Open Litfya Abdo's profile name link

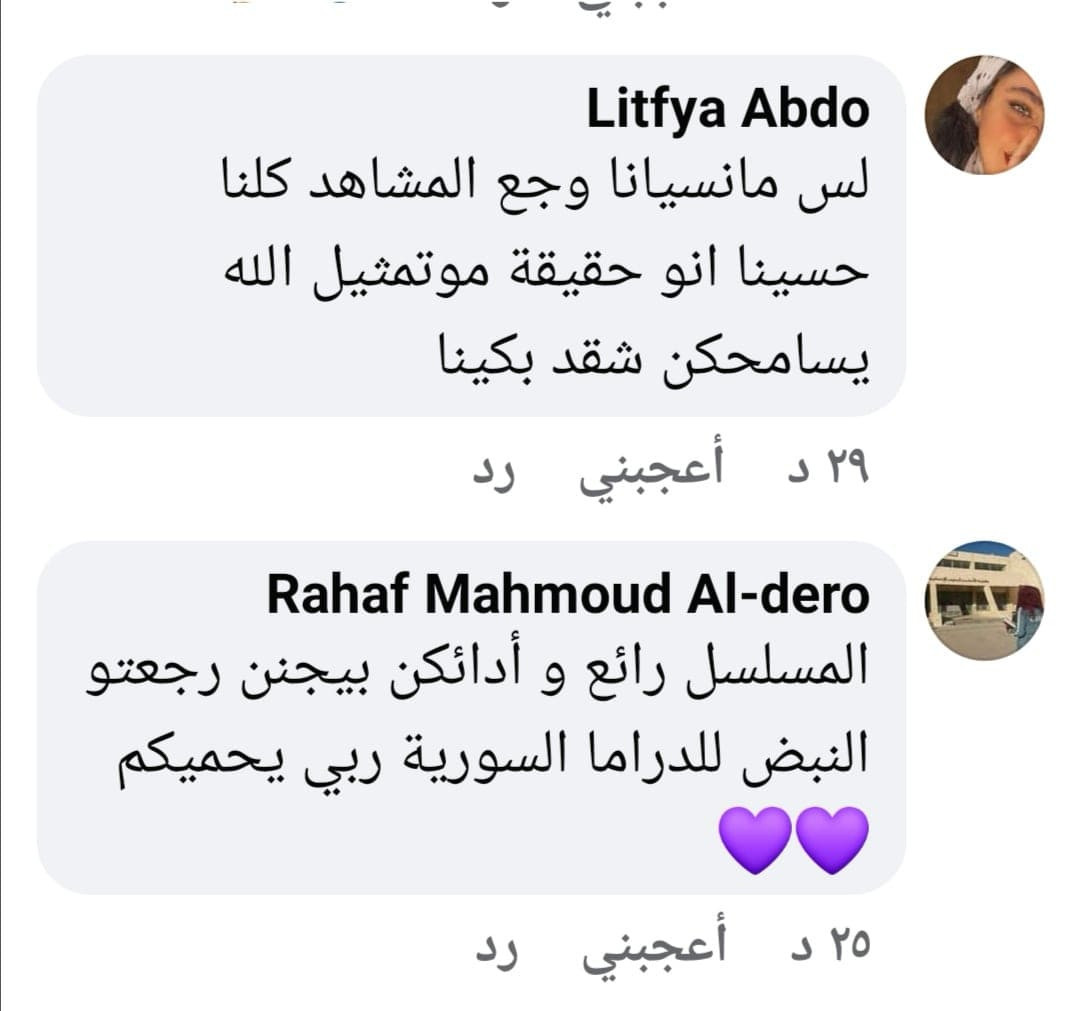727,110
